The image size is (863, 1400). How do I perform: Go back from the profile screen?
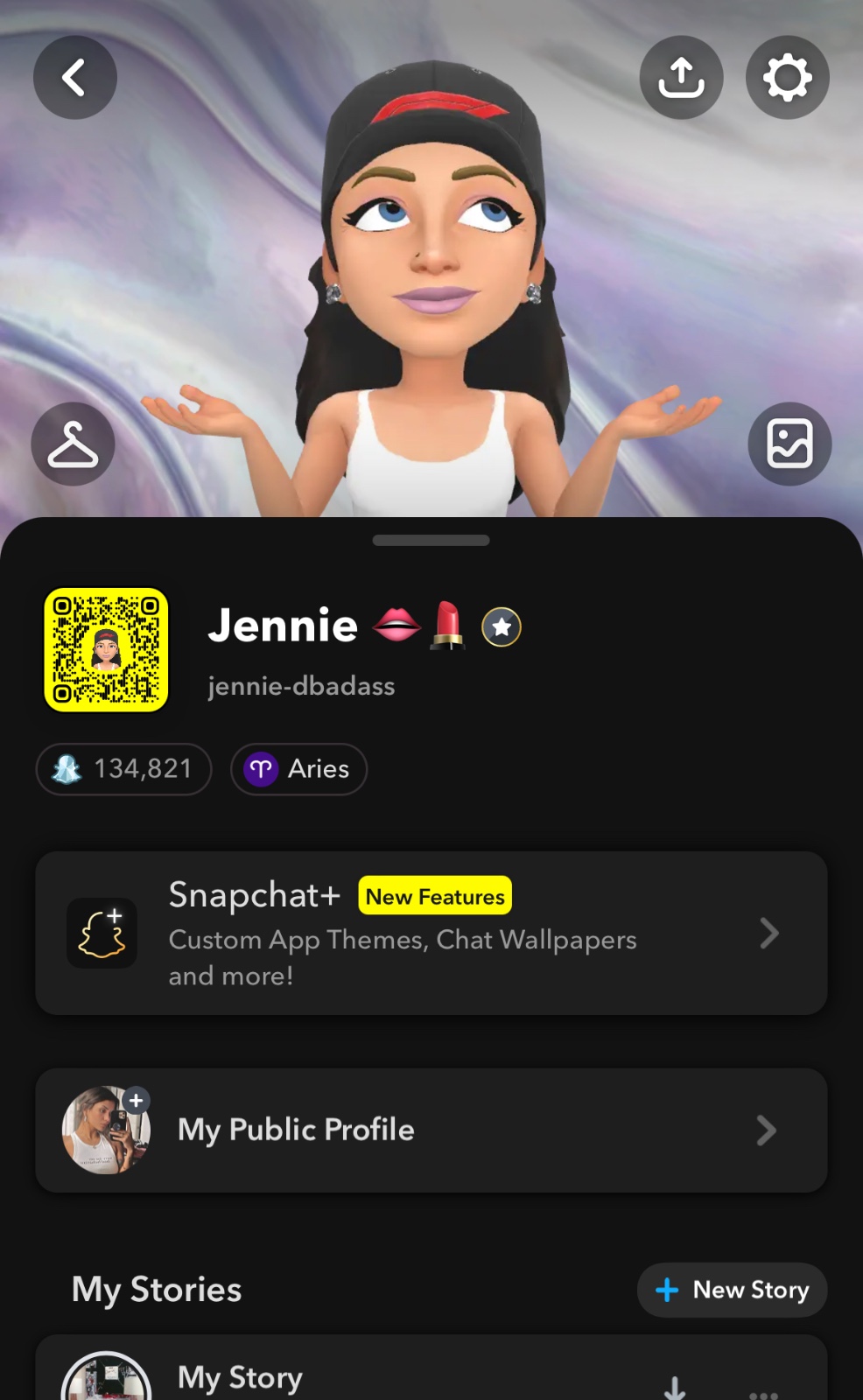click(x=74, y=78)
